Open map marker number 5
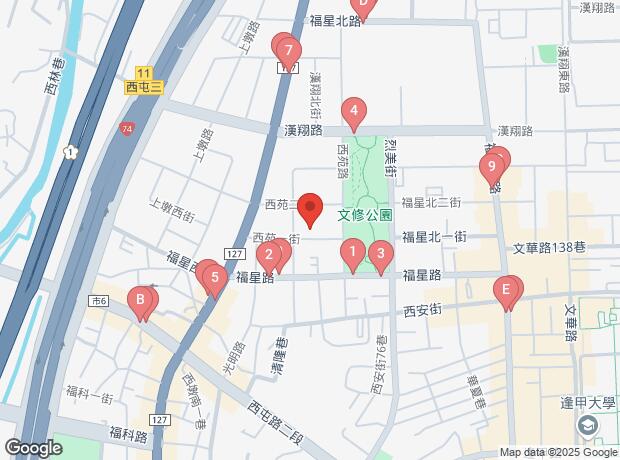Image resolution: width=620 pixels, height=460 pixels. 215,279
